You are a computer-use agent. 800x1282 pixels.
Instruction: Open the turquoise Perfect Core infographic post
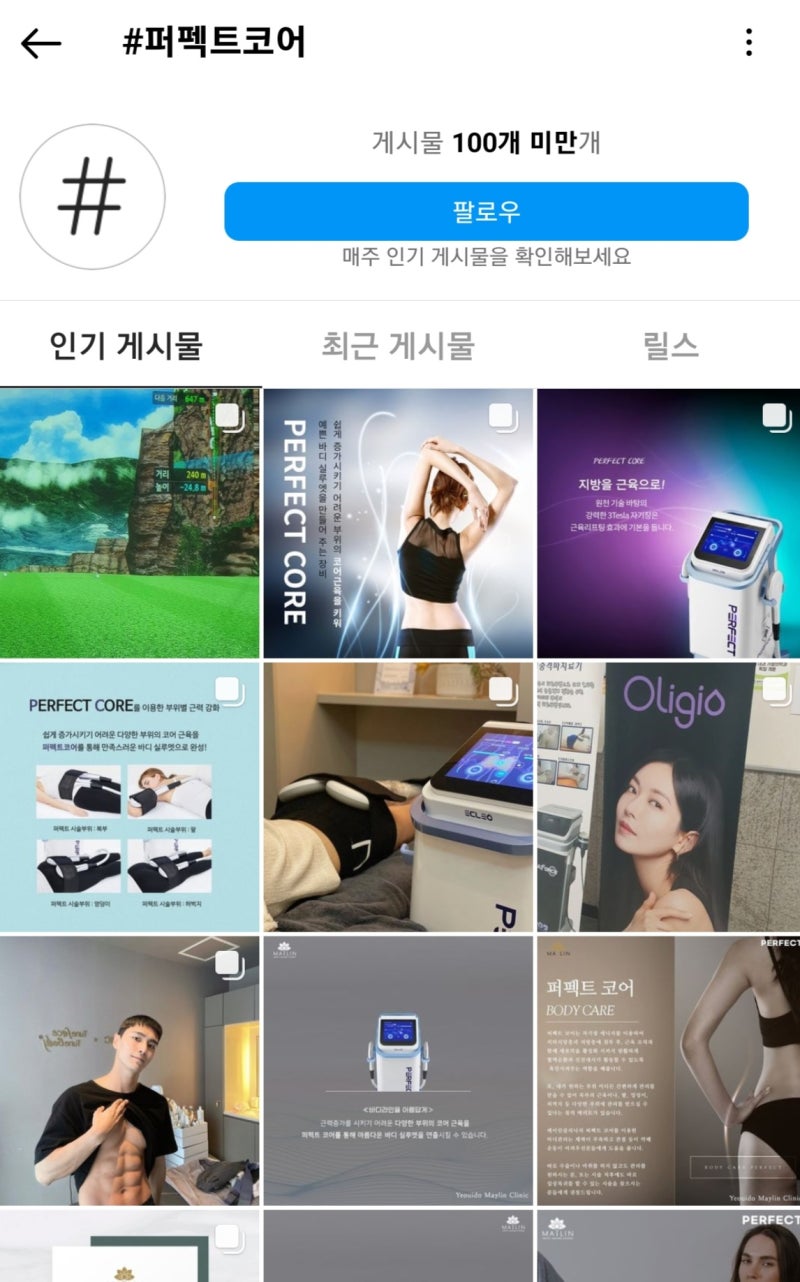pyautogui.click(x=130, y=795)
